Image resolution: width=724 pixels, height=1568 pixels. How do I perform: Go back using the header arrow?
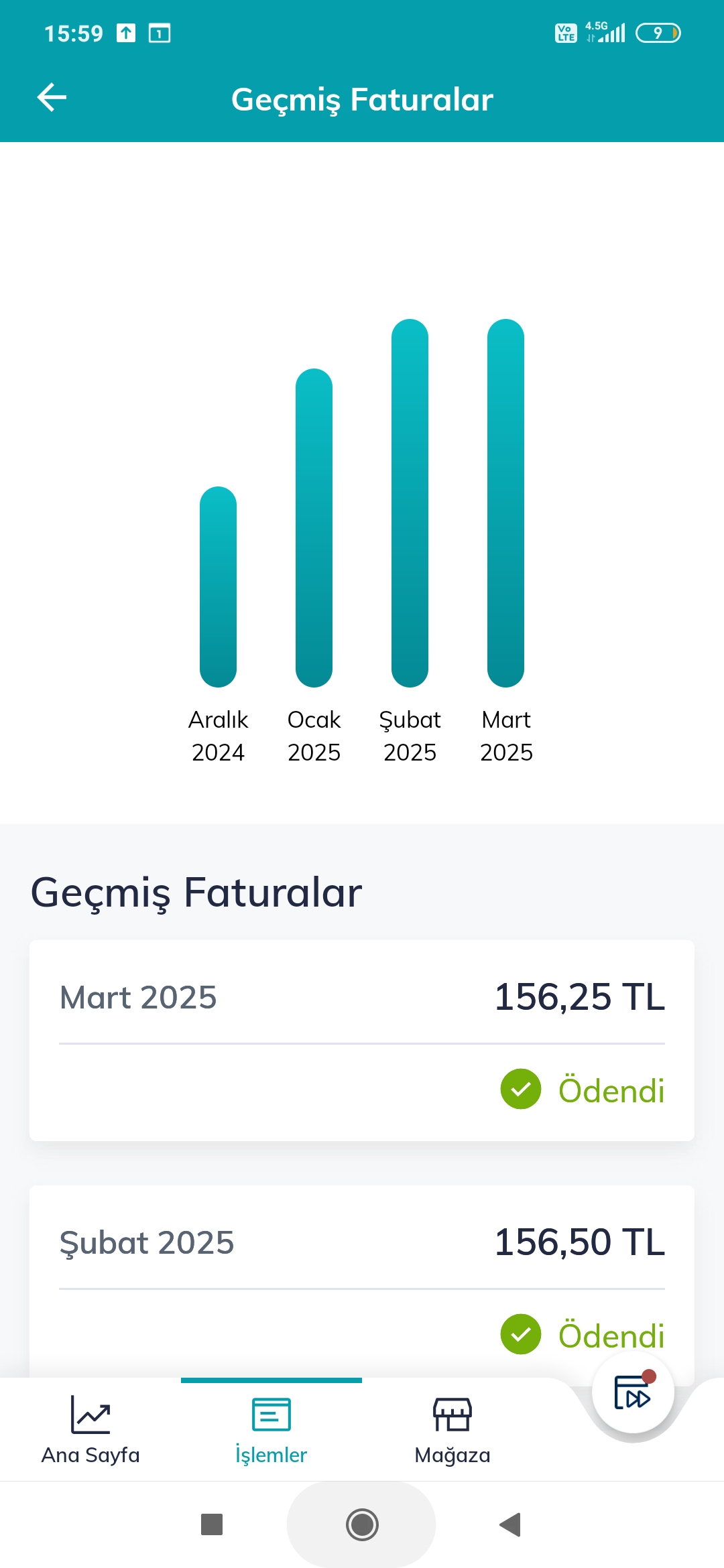[52, 98]
